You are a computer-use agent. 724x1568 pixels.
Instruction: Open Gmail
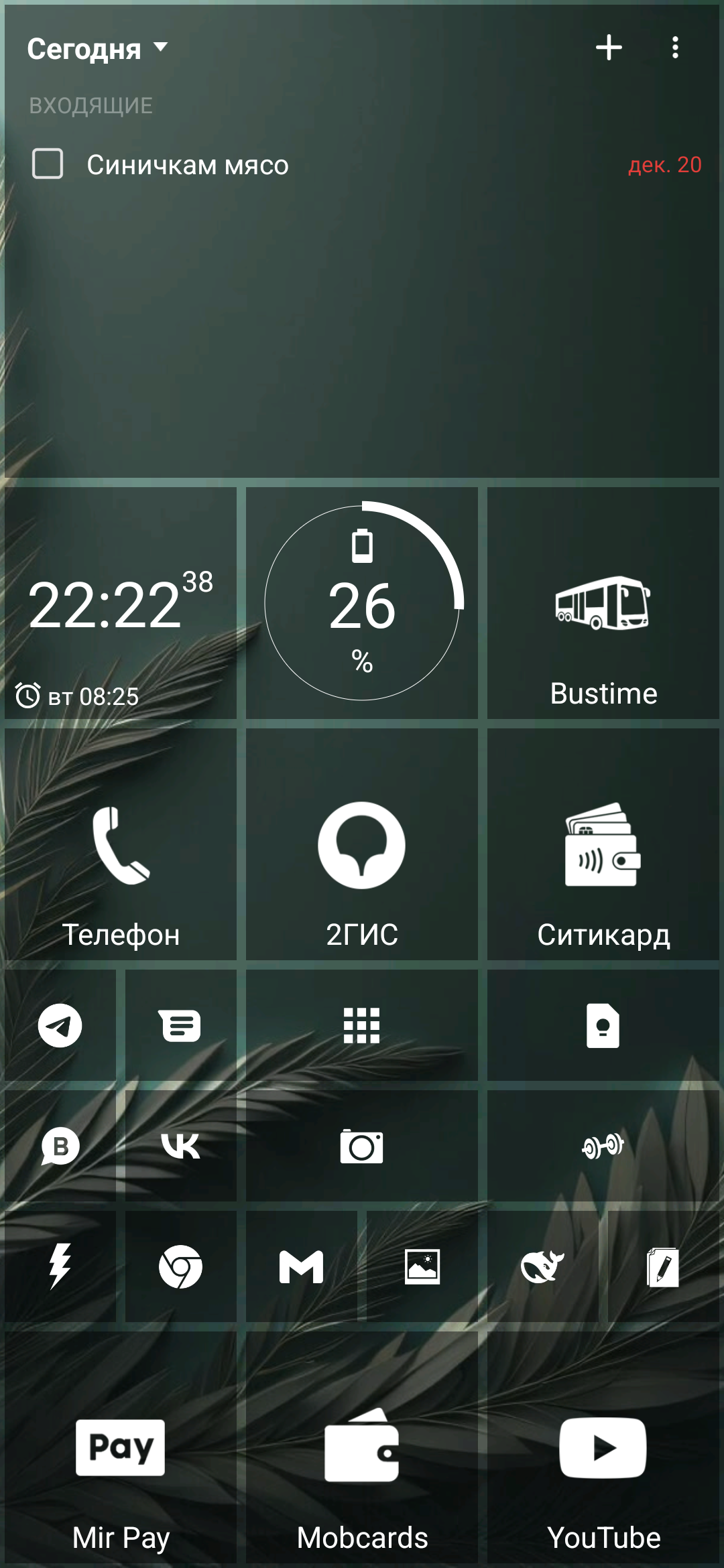tap(301, 1266)
